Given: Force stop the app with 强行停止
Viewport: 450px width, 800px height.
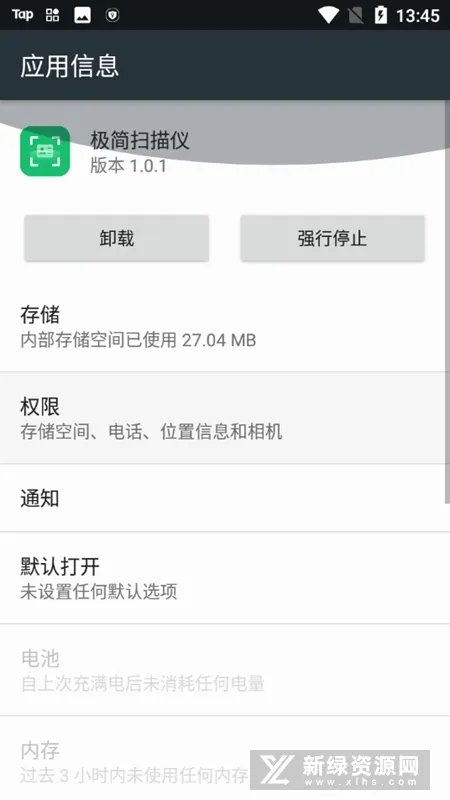Looking at the screenshot, I should 332,238.
